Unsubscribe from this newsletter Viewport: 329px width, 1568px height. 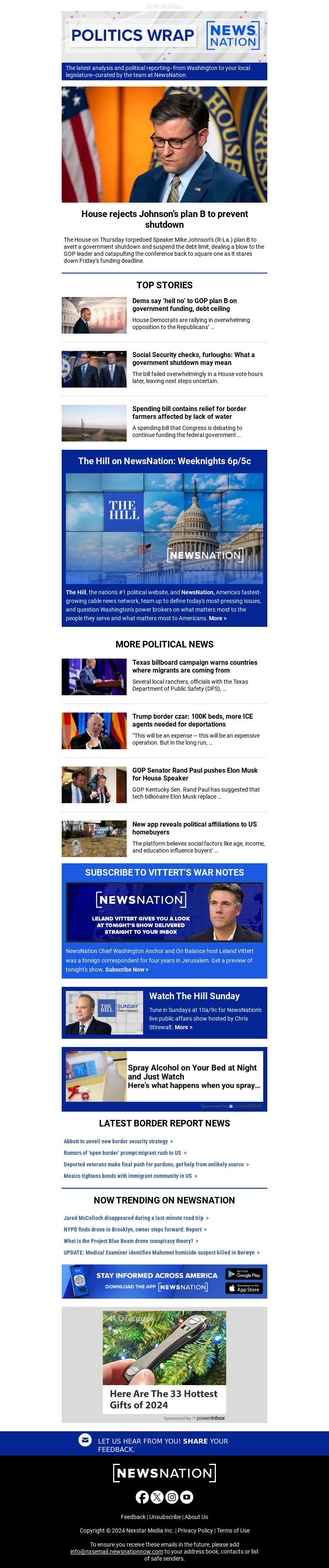click(165, 1517)
